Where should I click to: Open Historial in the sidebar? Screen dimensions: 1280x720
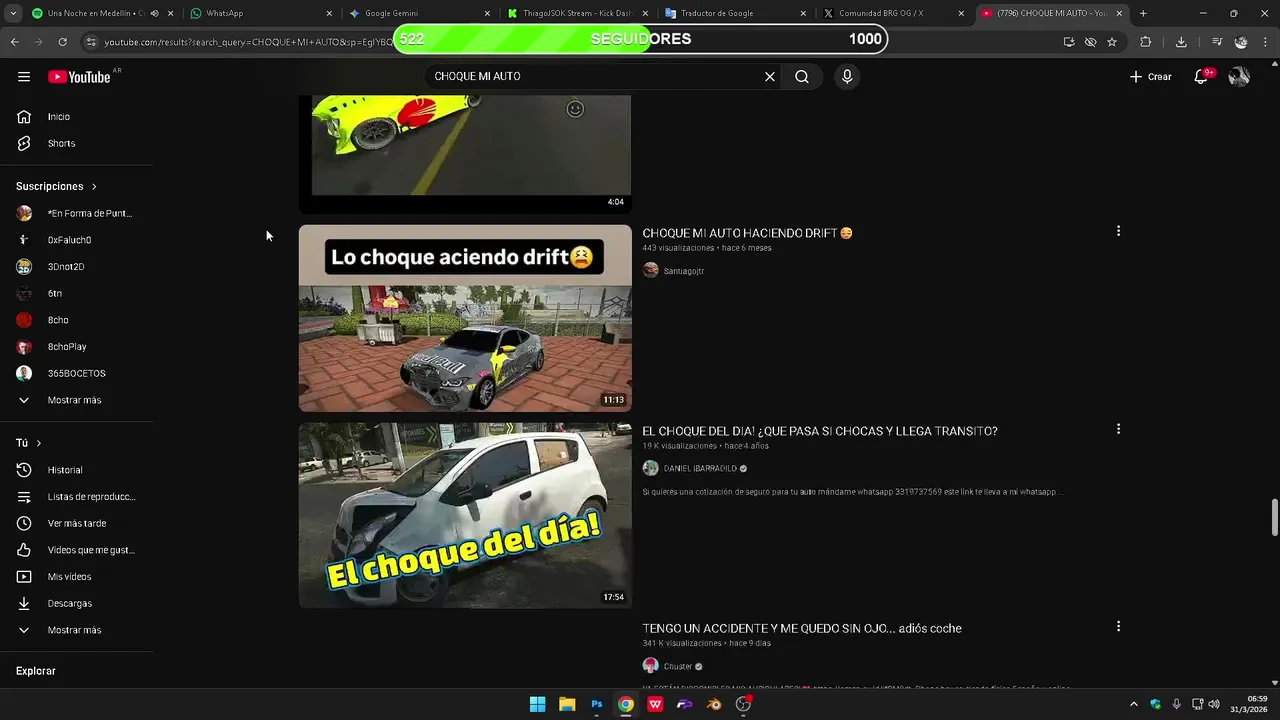pos(65,470)
